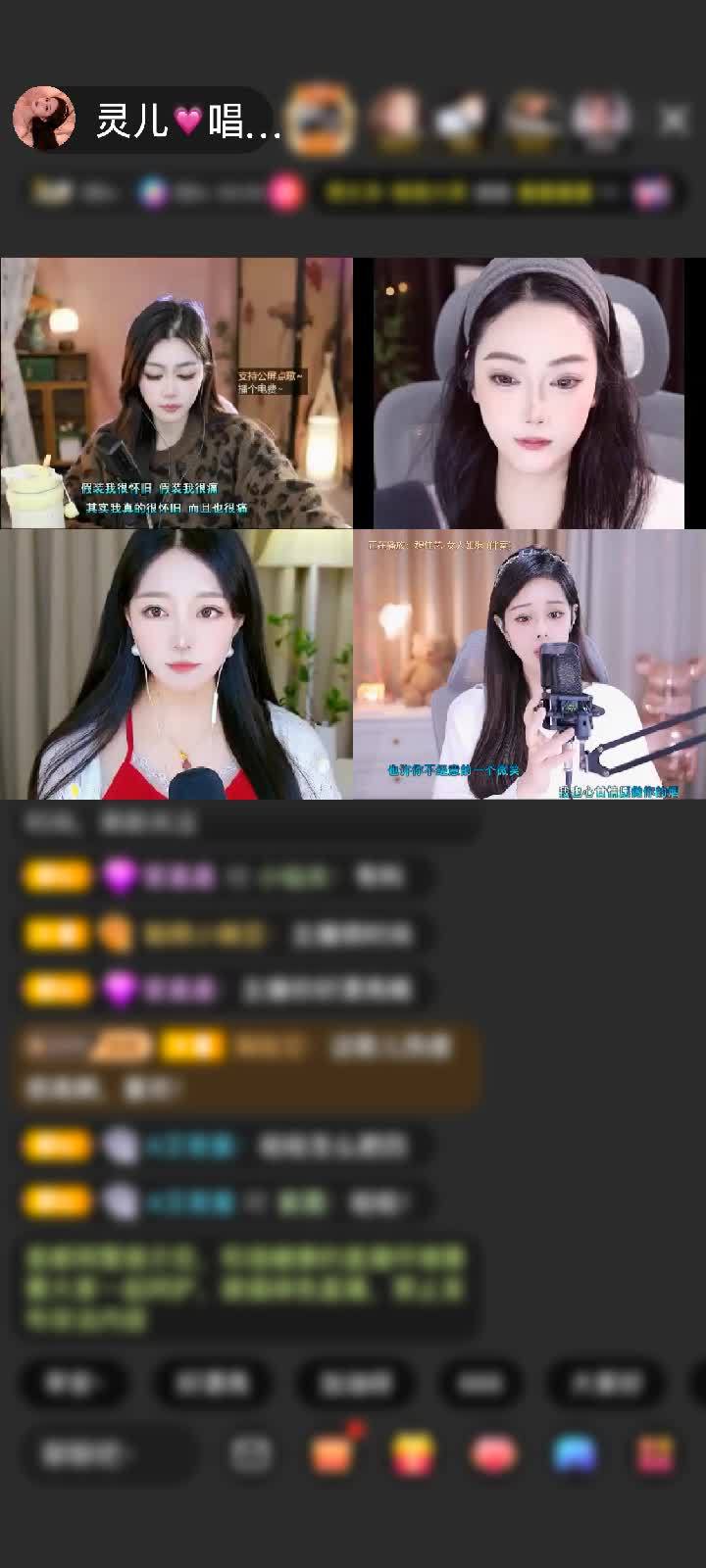This screenshot has height=1568, width=706.
Task: Select the streamer wearing the gray headband
Action: pyautogui.click(x=529, y=392)
